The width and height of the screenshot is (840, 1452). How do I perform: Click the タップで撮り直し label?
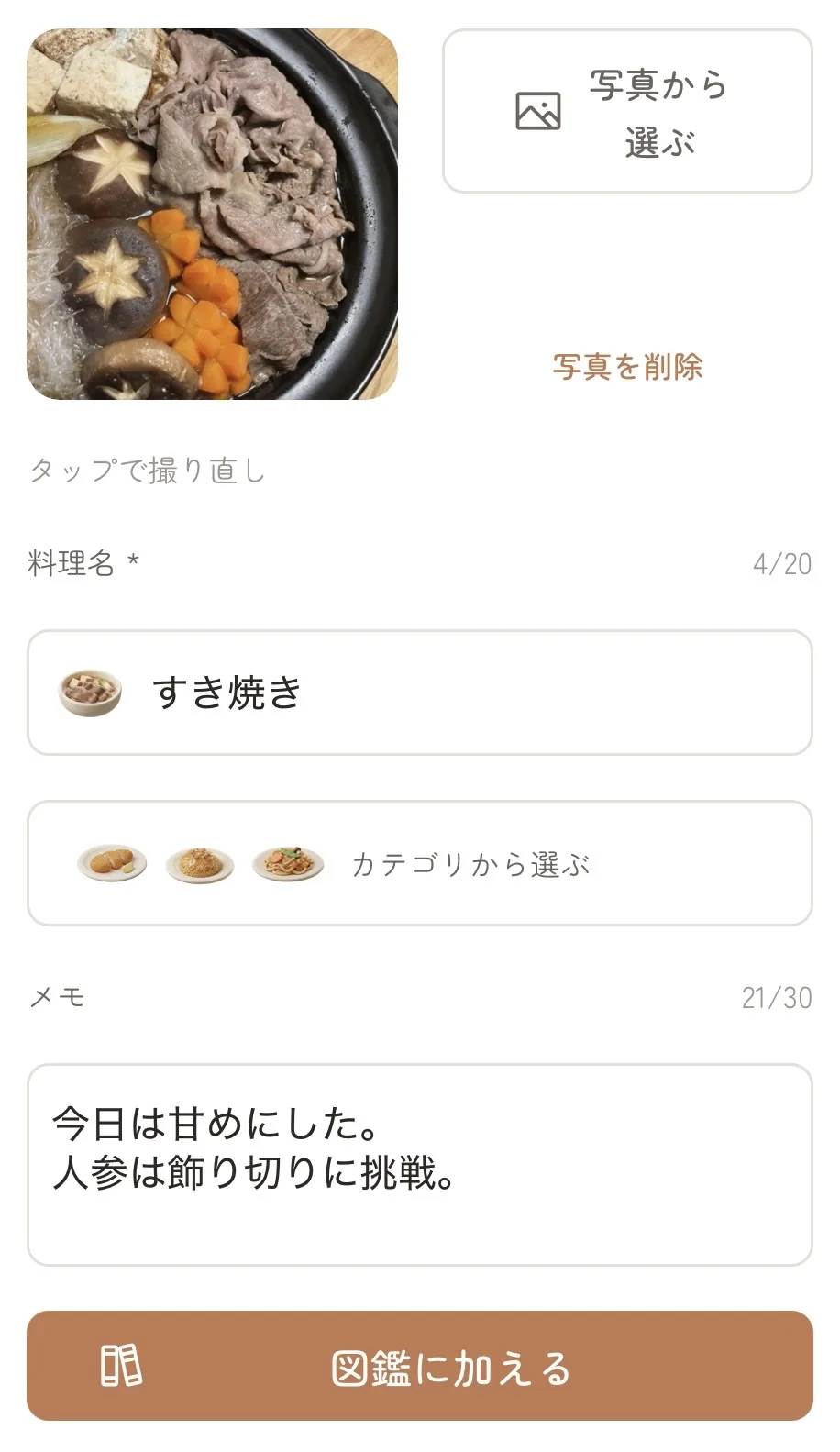click(x=149, y=471)
